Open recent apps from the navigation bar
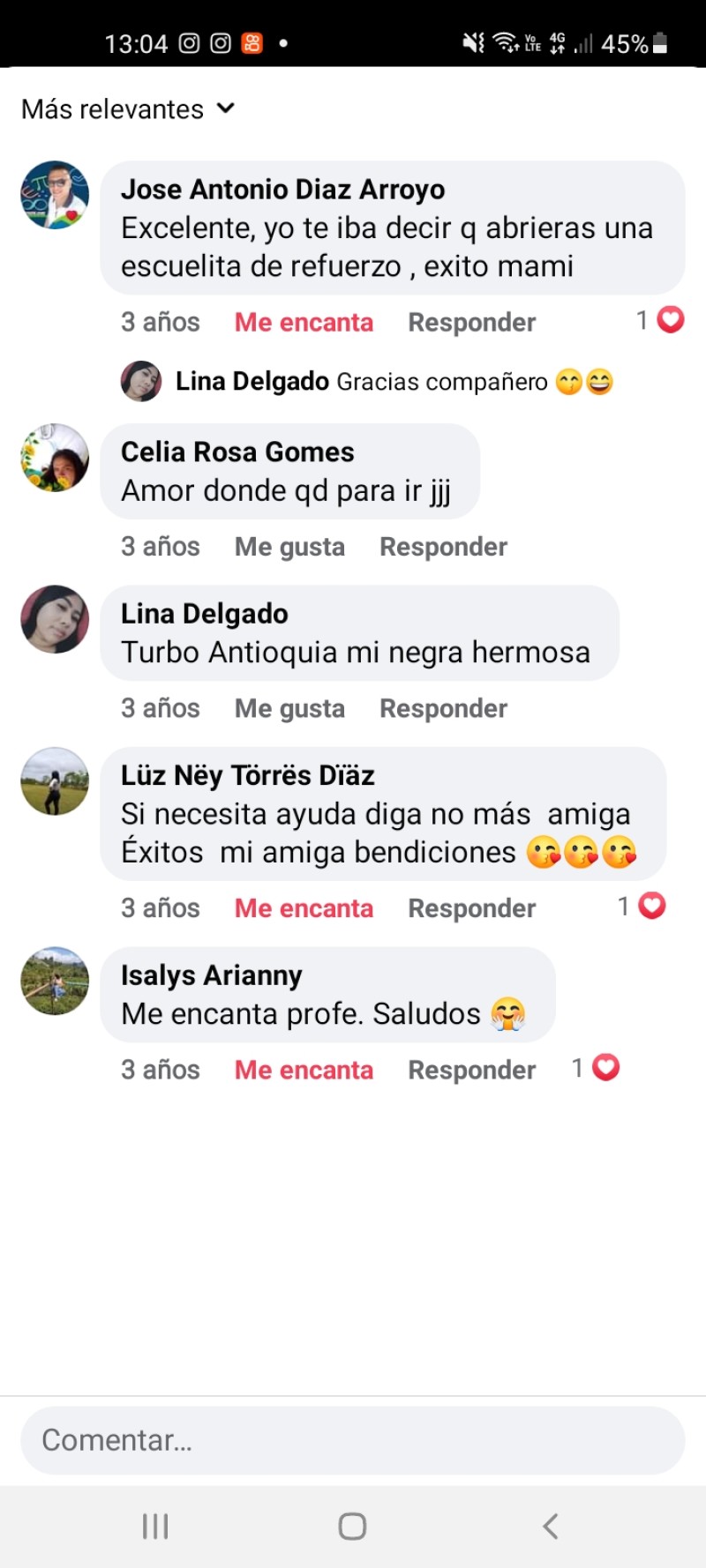 pyautogui.click(x=155, y=1527)
